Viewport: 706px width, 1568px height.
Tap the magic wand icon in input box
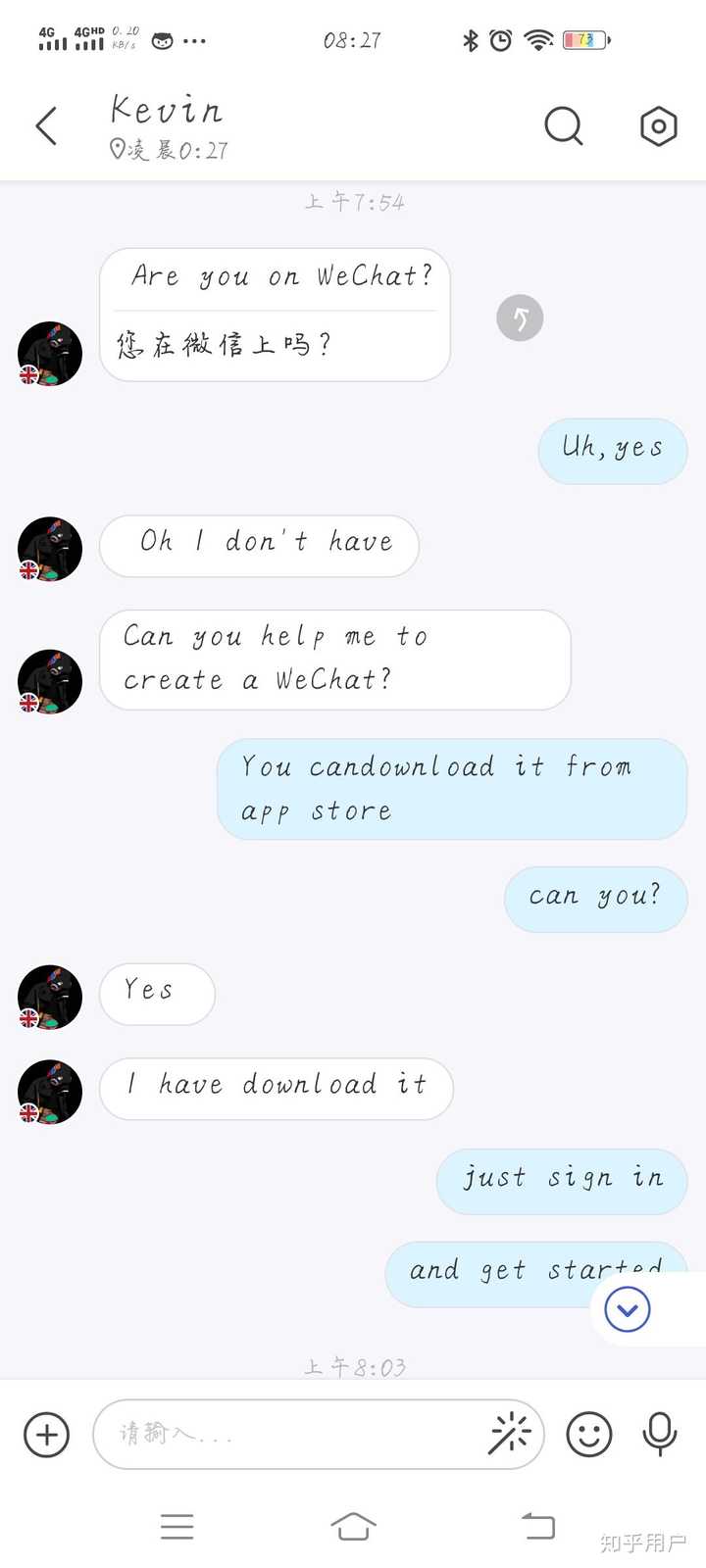510,1435
